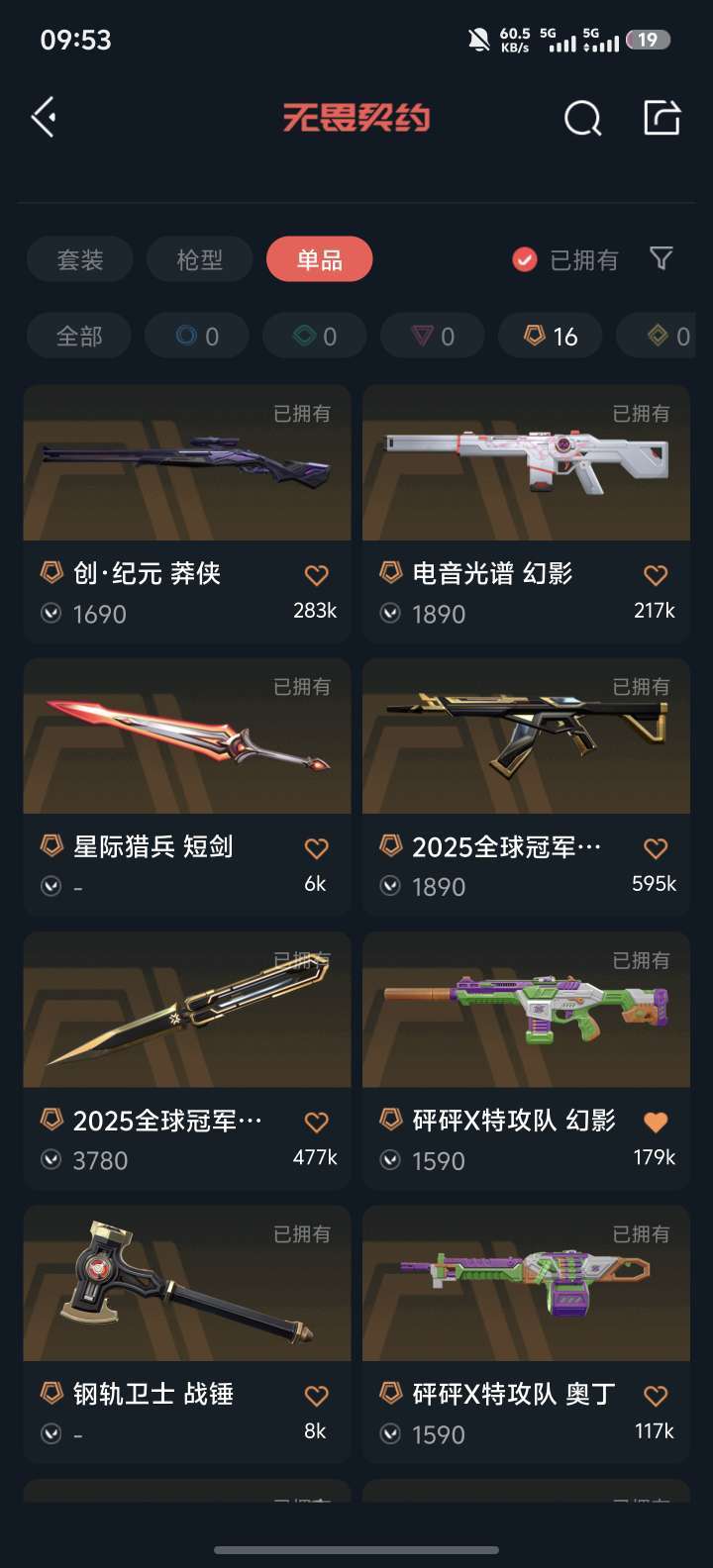The height and width of the screenshot is (1568, 713).
Task: Select the green currency filter chip
Action: click(314, 336)
